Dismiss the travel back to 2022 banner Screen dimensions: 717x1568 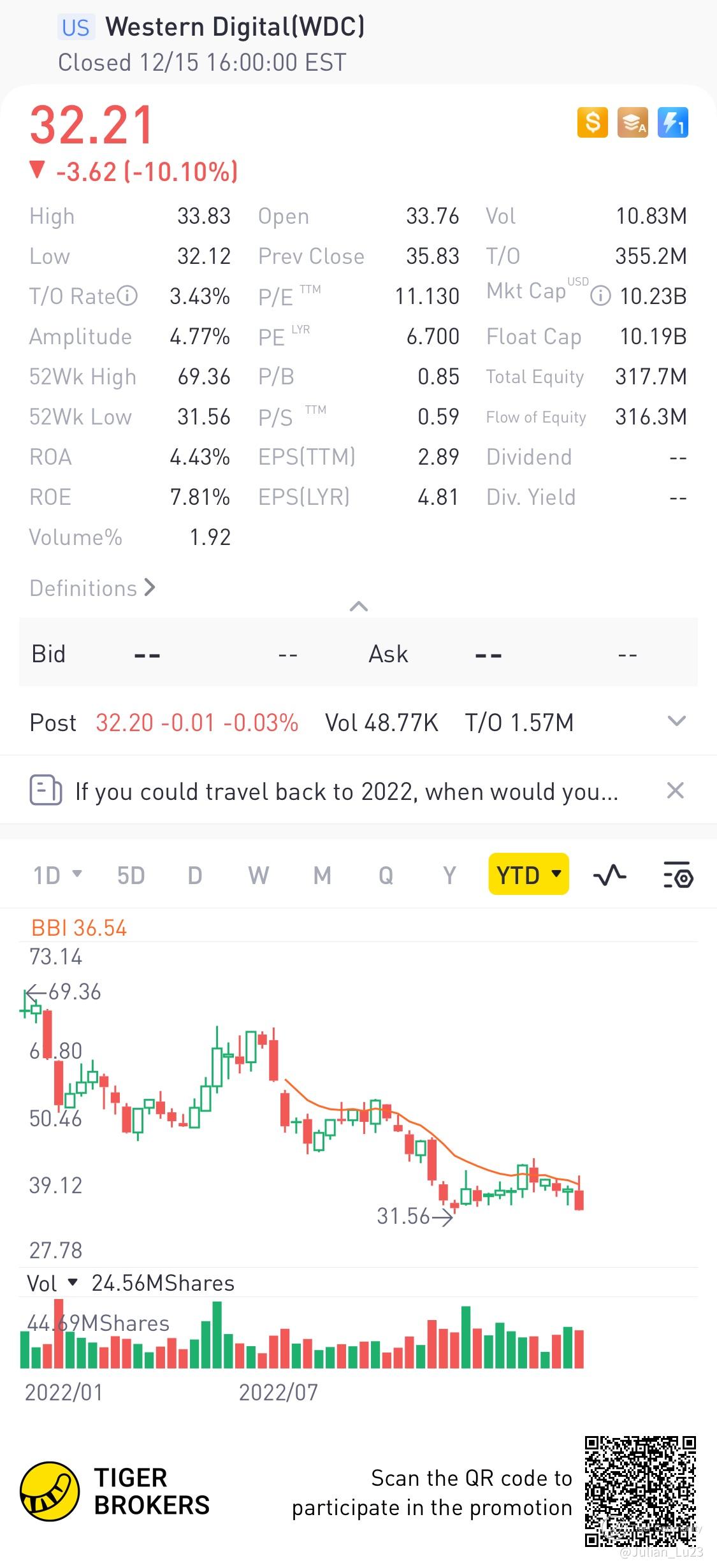[x=675, y=791]
